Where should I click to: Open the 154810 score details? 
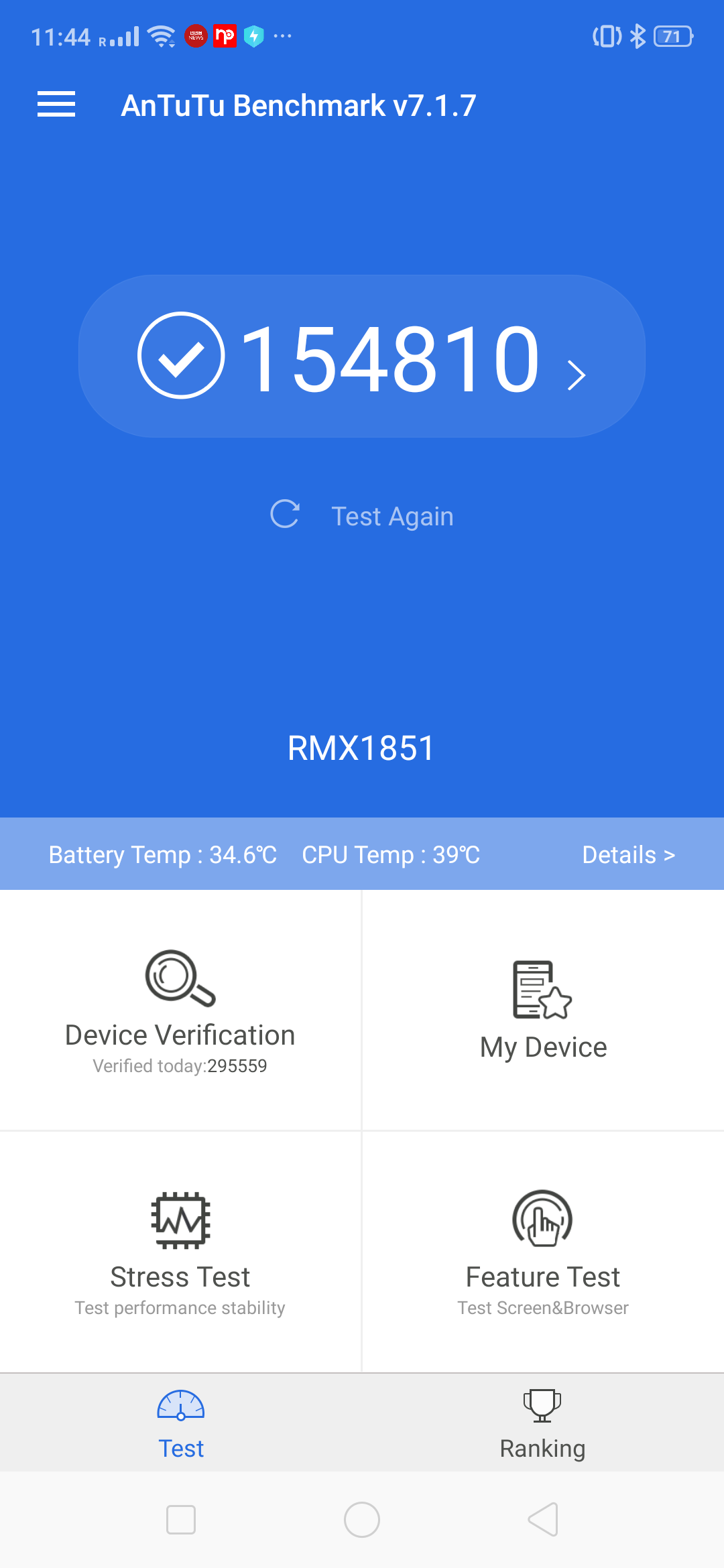[x=362, y=356]
